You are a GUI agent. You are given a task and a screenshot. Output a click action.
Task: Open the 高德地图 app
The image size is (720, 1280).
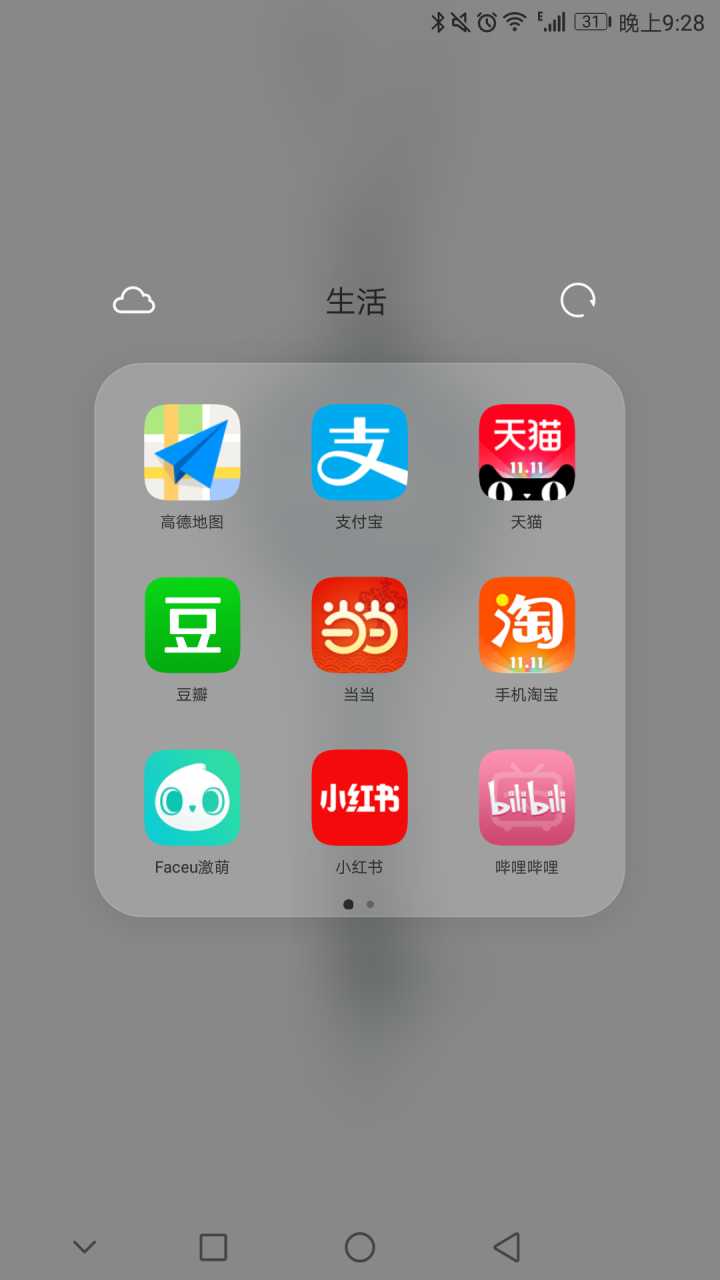point(192,452)
